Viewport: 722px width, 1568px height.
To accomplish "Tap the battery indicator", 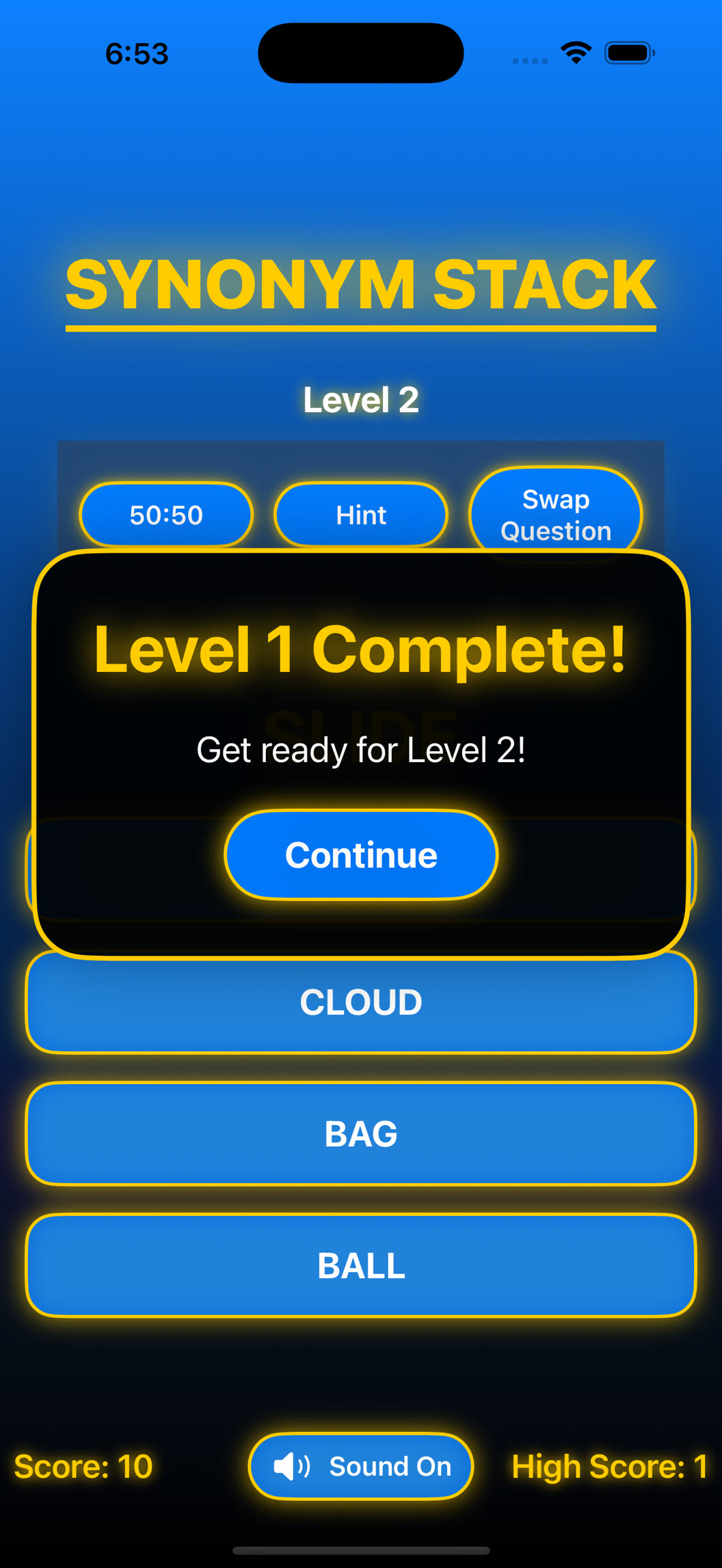I will click(630, 53).
